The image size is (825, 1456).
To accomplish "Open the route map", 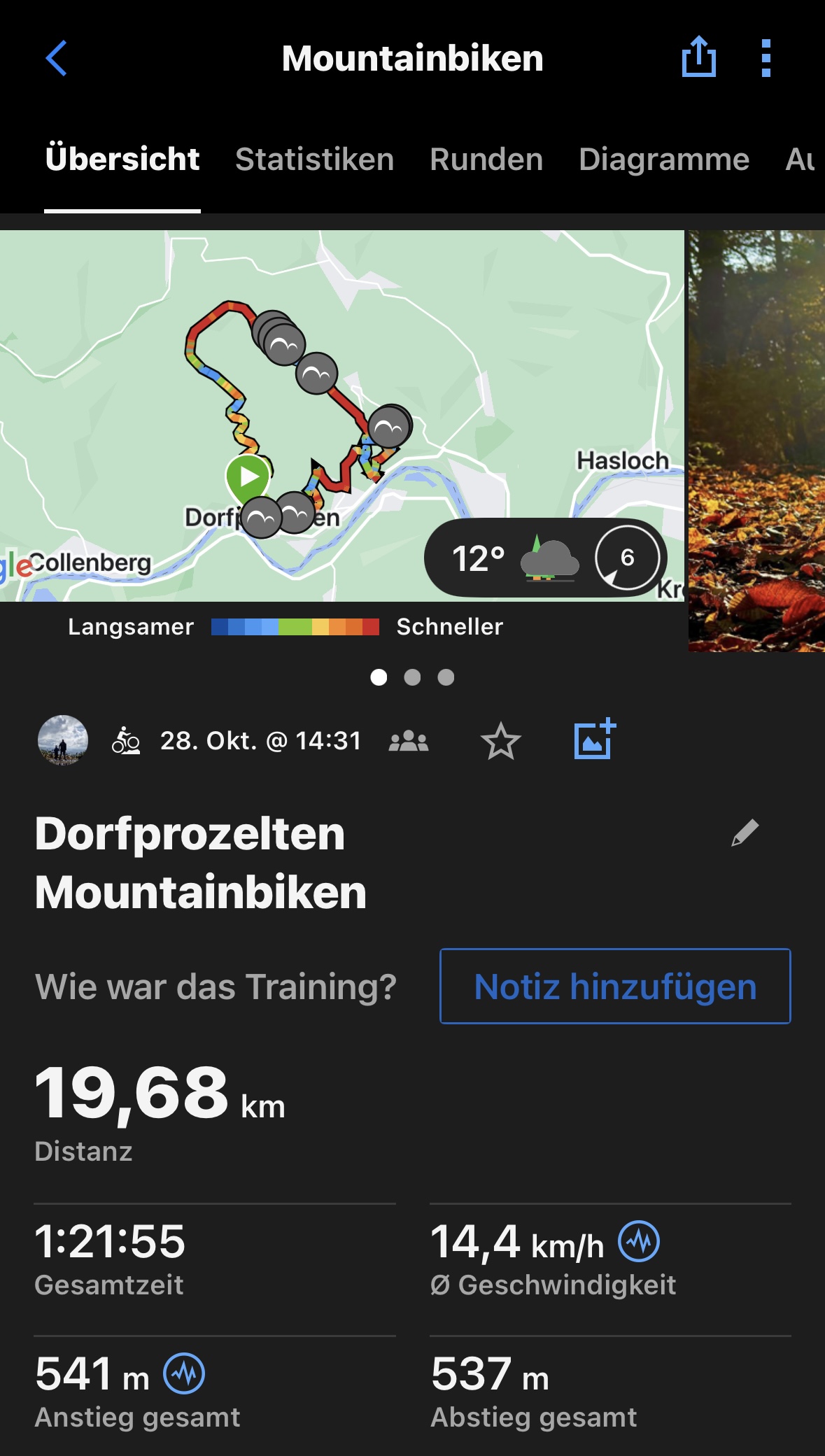I will point(342,416).
